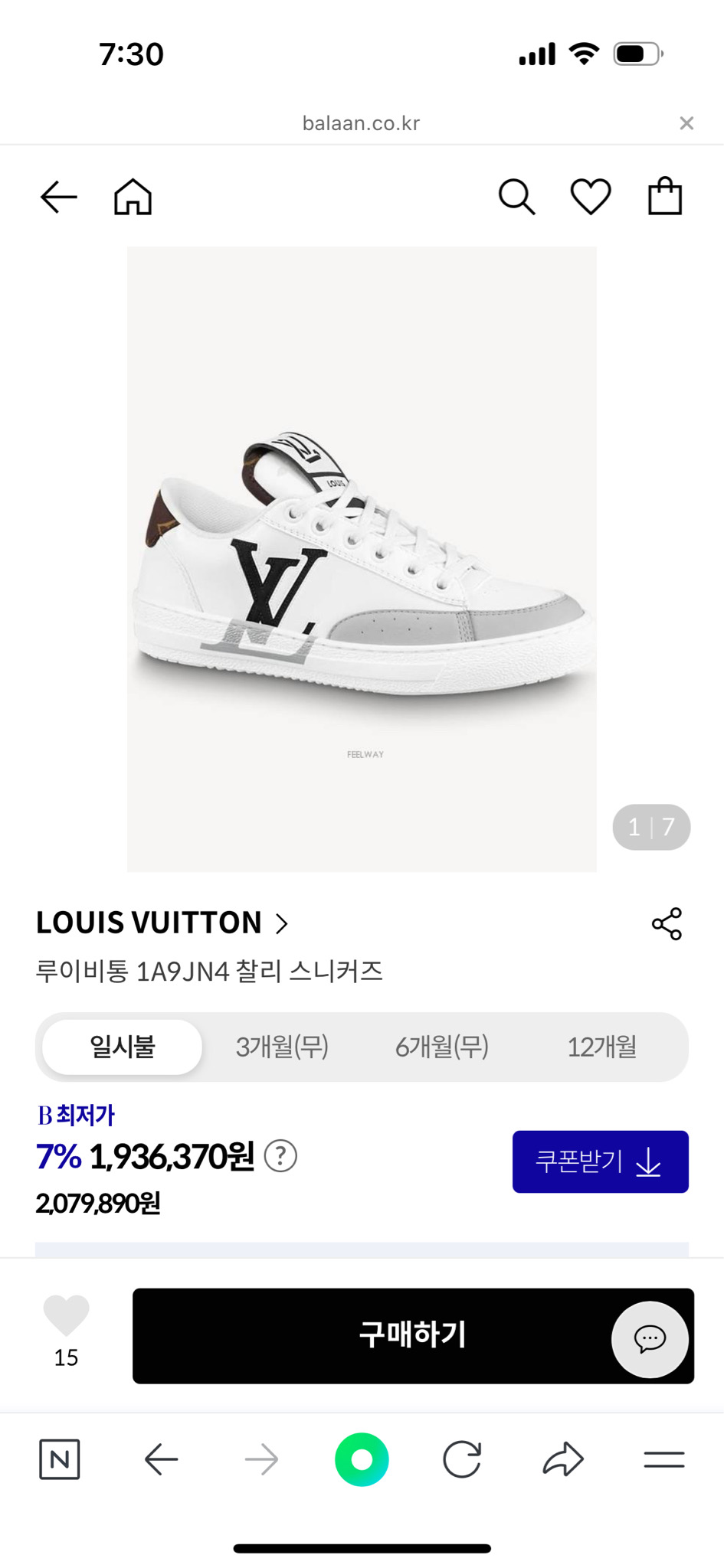Image resolution: width=724 pixels, height=1568 pixels.
Task: Open the shopping bag
Action: pyautogui.click(x=665, y=197)
